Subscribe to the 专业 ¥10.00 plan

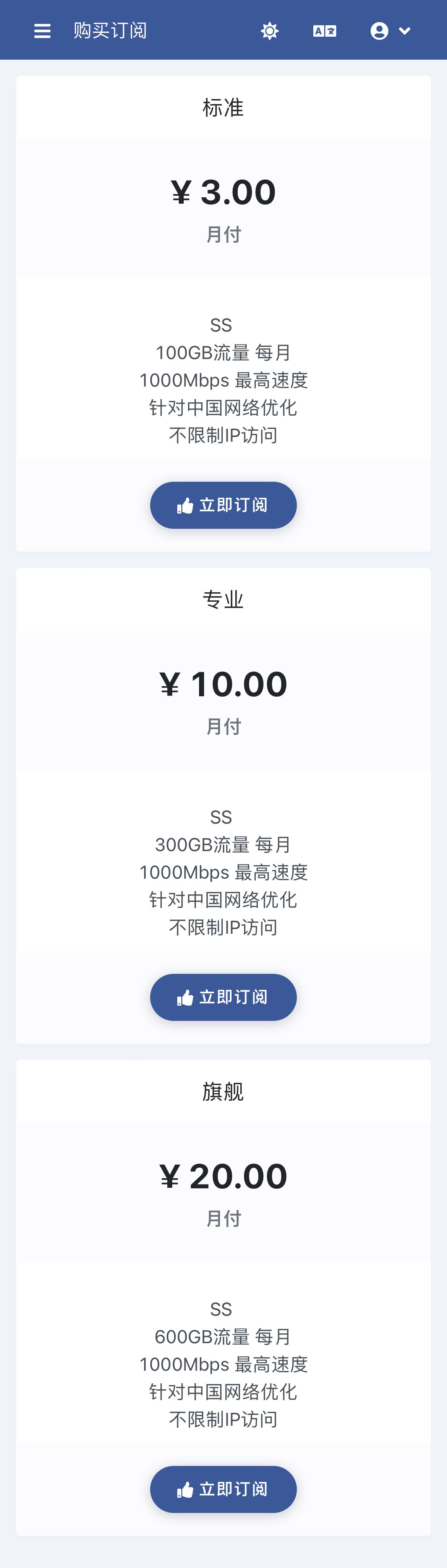[x=223, y=997]
